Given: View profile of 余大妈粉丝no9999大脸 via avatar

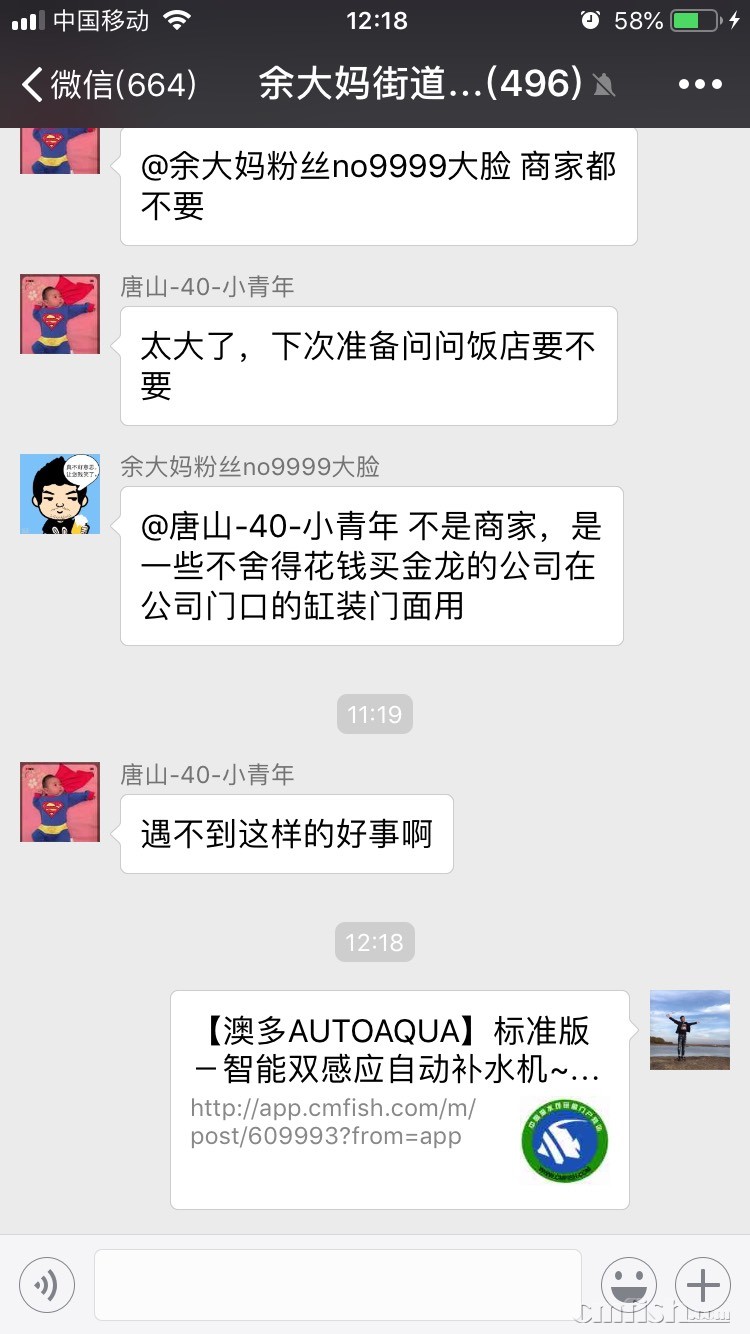Looking at the screenshot, I should [x=60, y=494].
